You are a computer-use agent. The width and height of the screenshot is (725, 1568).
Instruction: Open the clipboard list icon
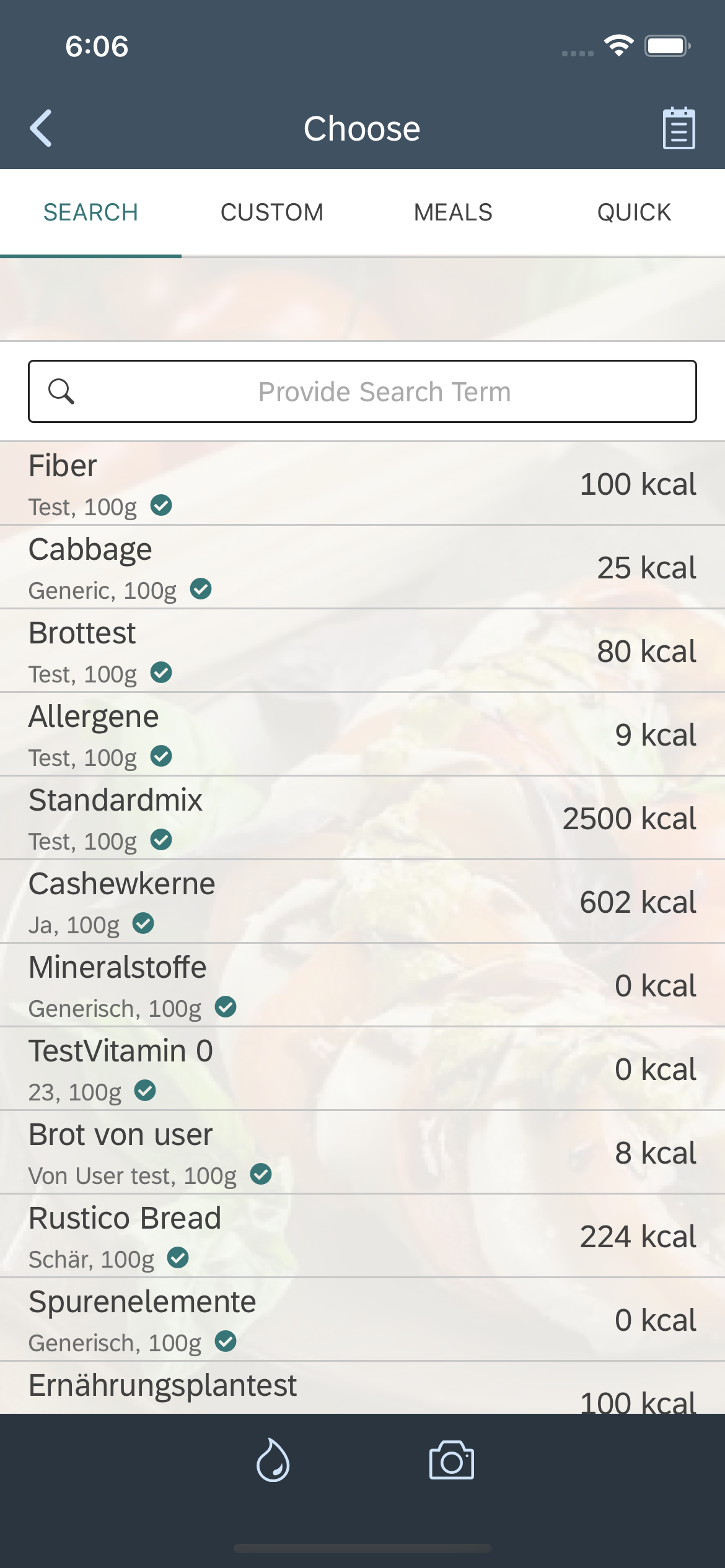pyautogui.click(x=679, y=128)
